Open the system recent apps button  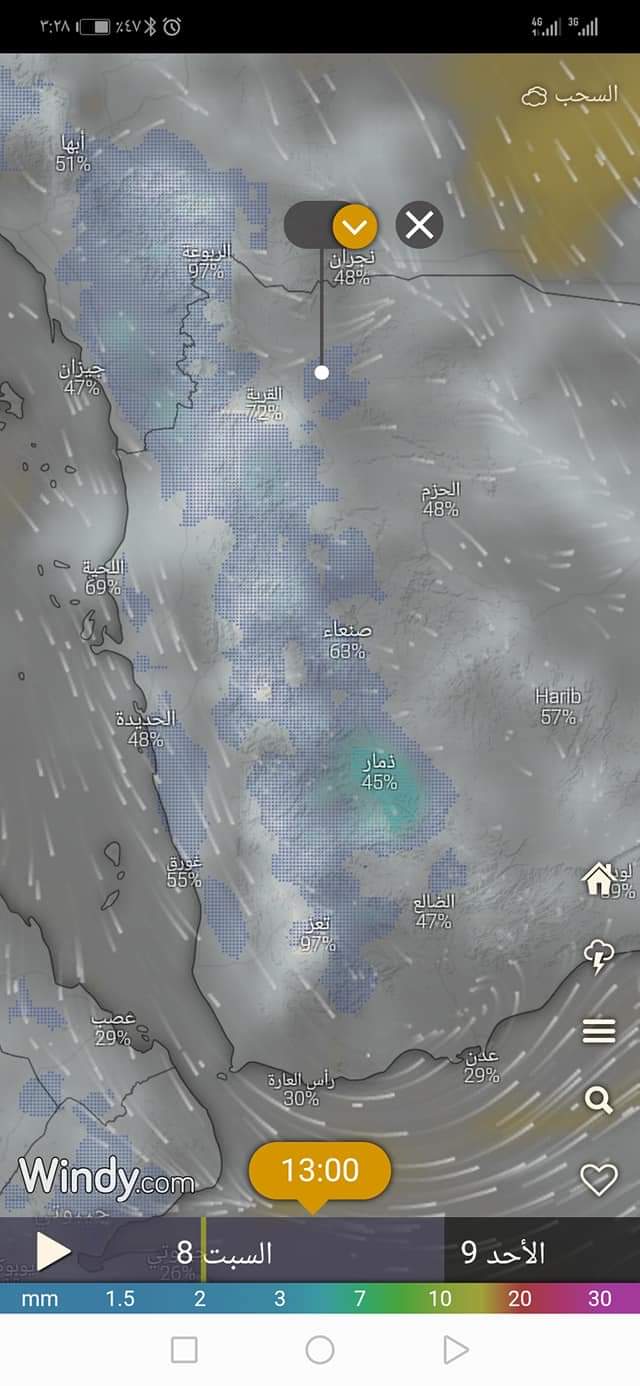(184, 1350)
